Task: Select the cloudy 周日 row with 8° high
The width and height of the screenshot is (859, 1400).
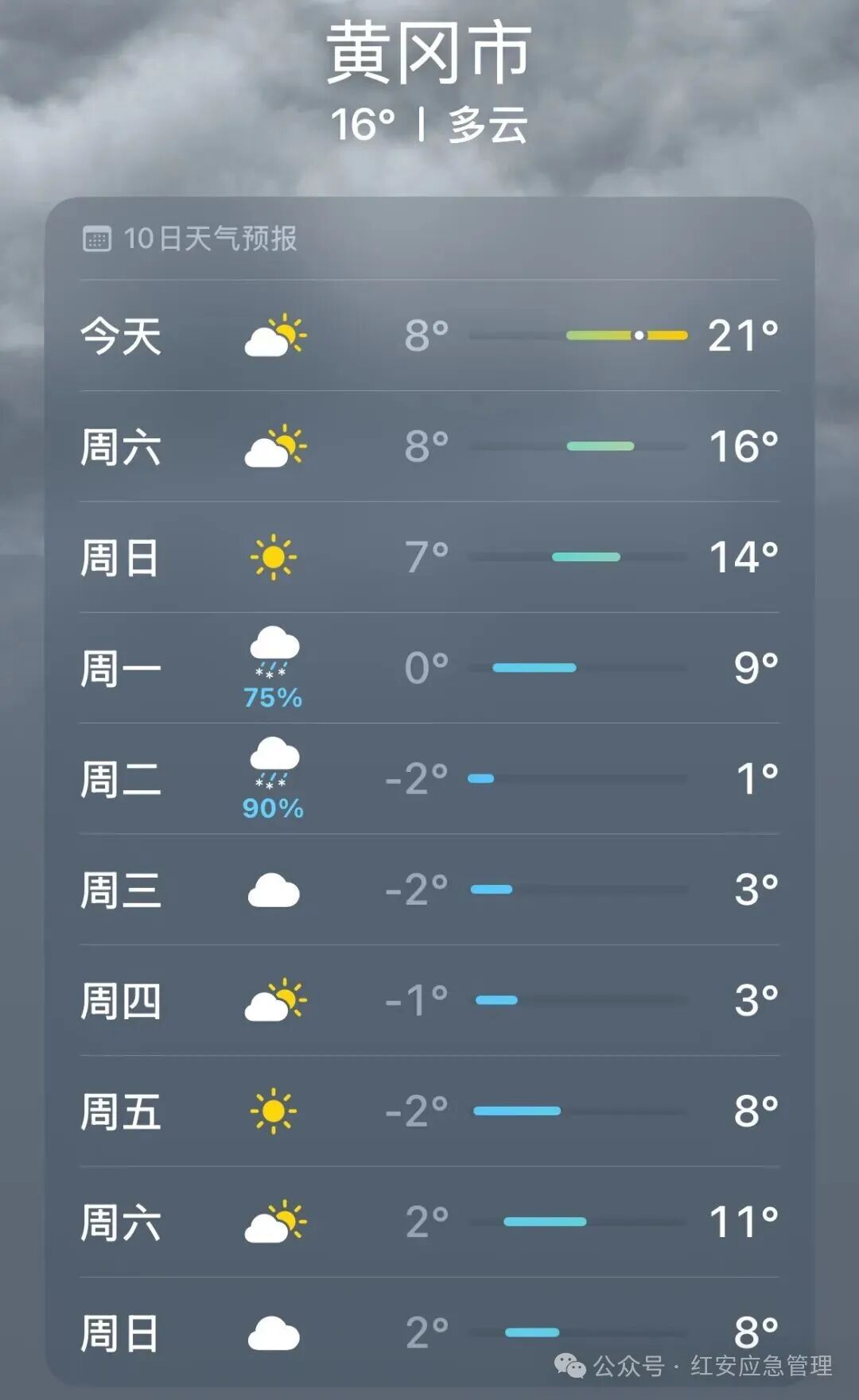Action: (x=429, y=1332)
